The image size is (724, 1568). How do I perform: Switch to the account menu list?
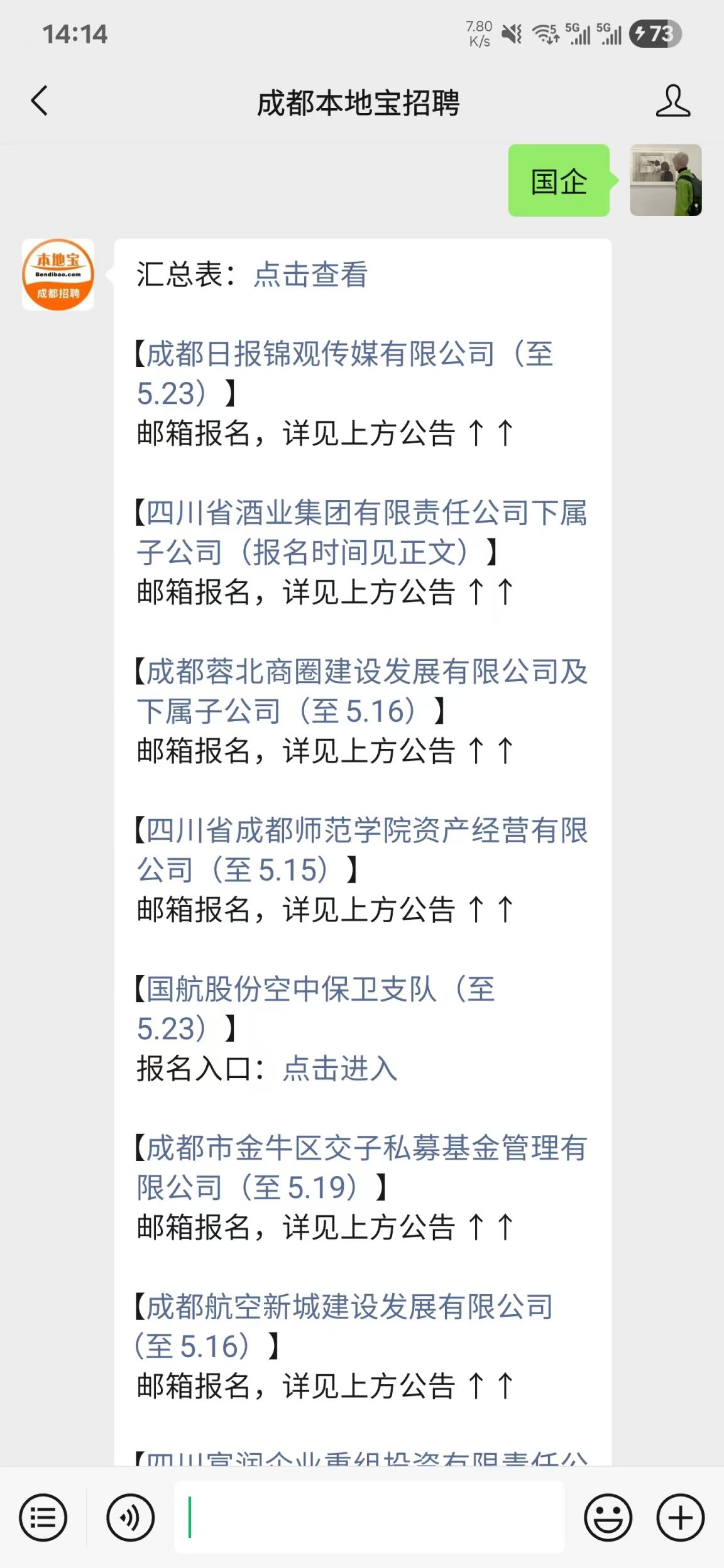43,1518
